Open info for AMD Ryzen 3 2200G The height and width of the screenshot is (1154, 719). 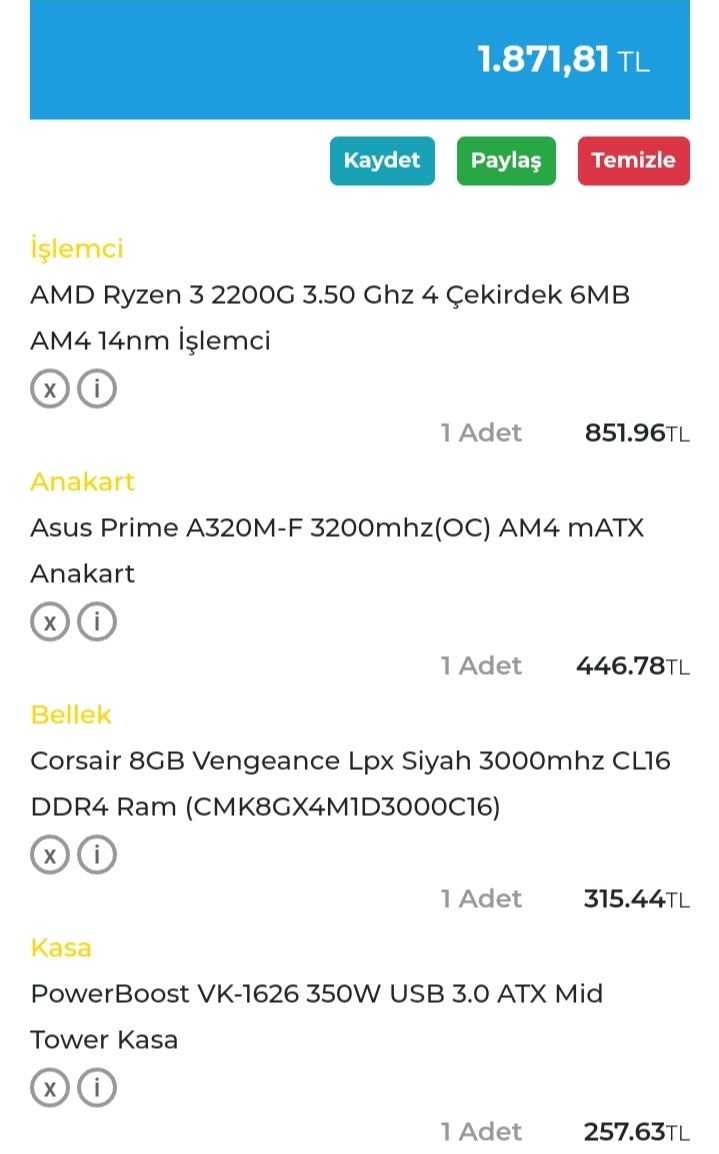click(x=97, y=389)
